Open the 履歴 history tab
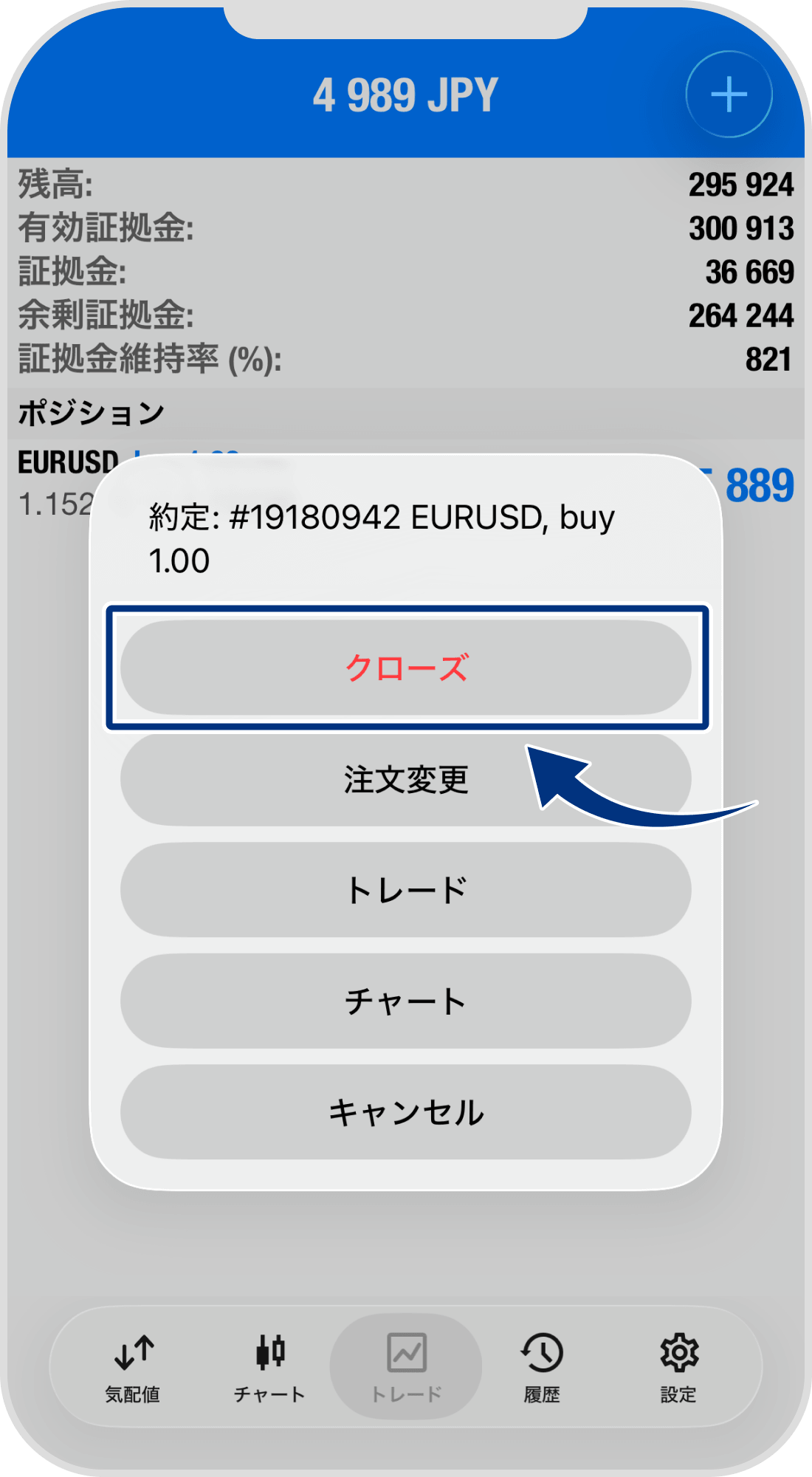The height and width of the screenshot is (1477, 812). pos(542,1368)
